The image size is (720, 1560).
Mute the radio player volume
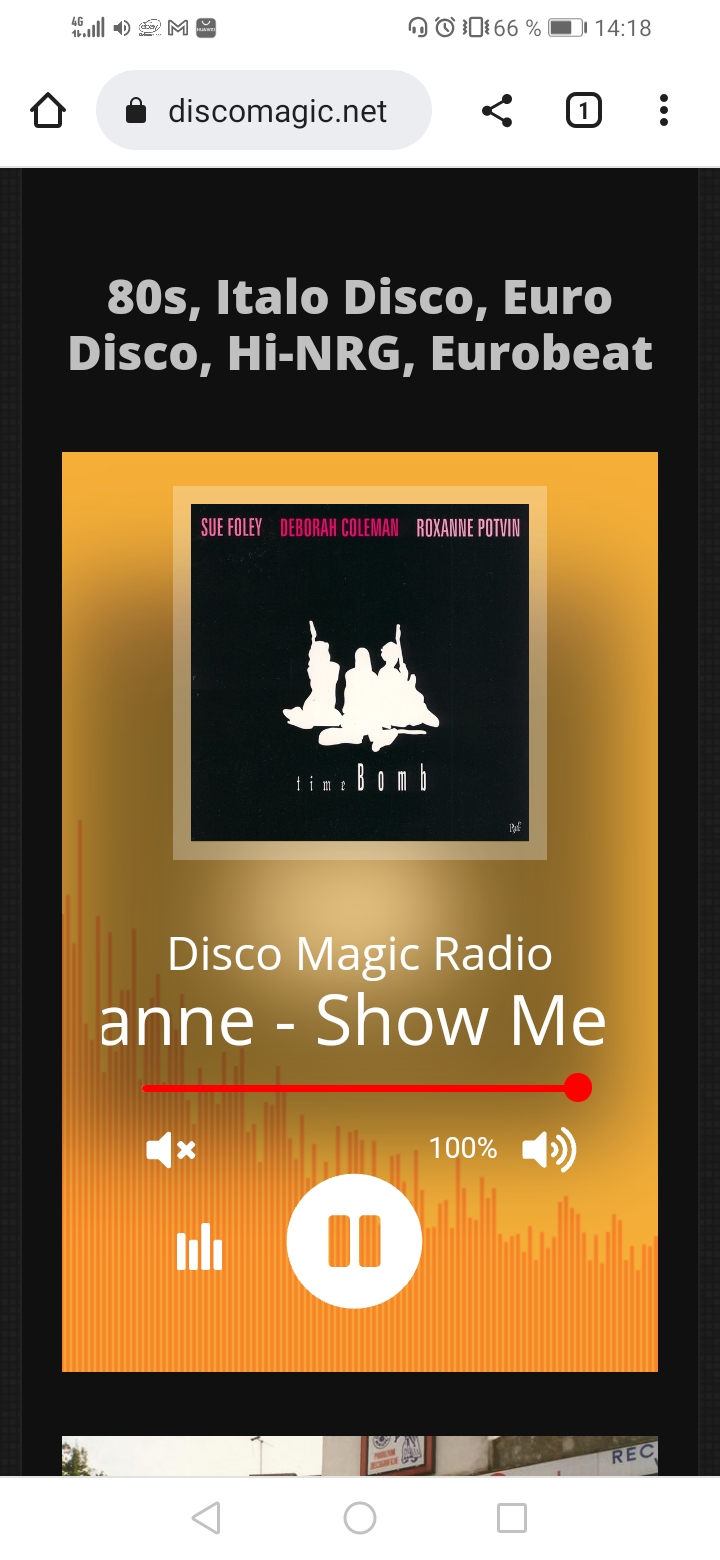(170, 1150)
